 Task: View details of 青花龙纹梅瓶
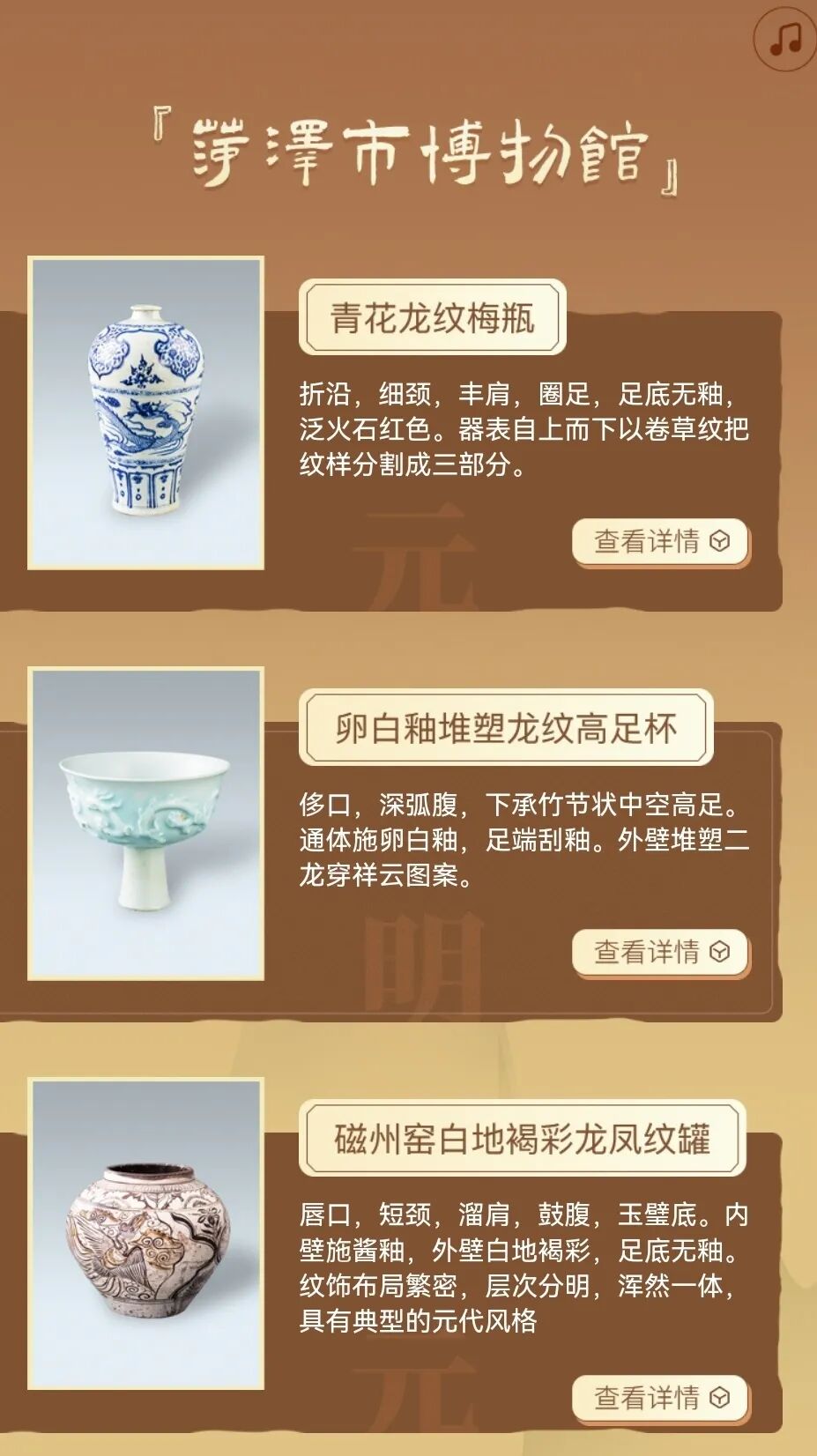[x=660, y=541]
